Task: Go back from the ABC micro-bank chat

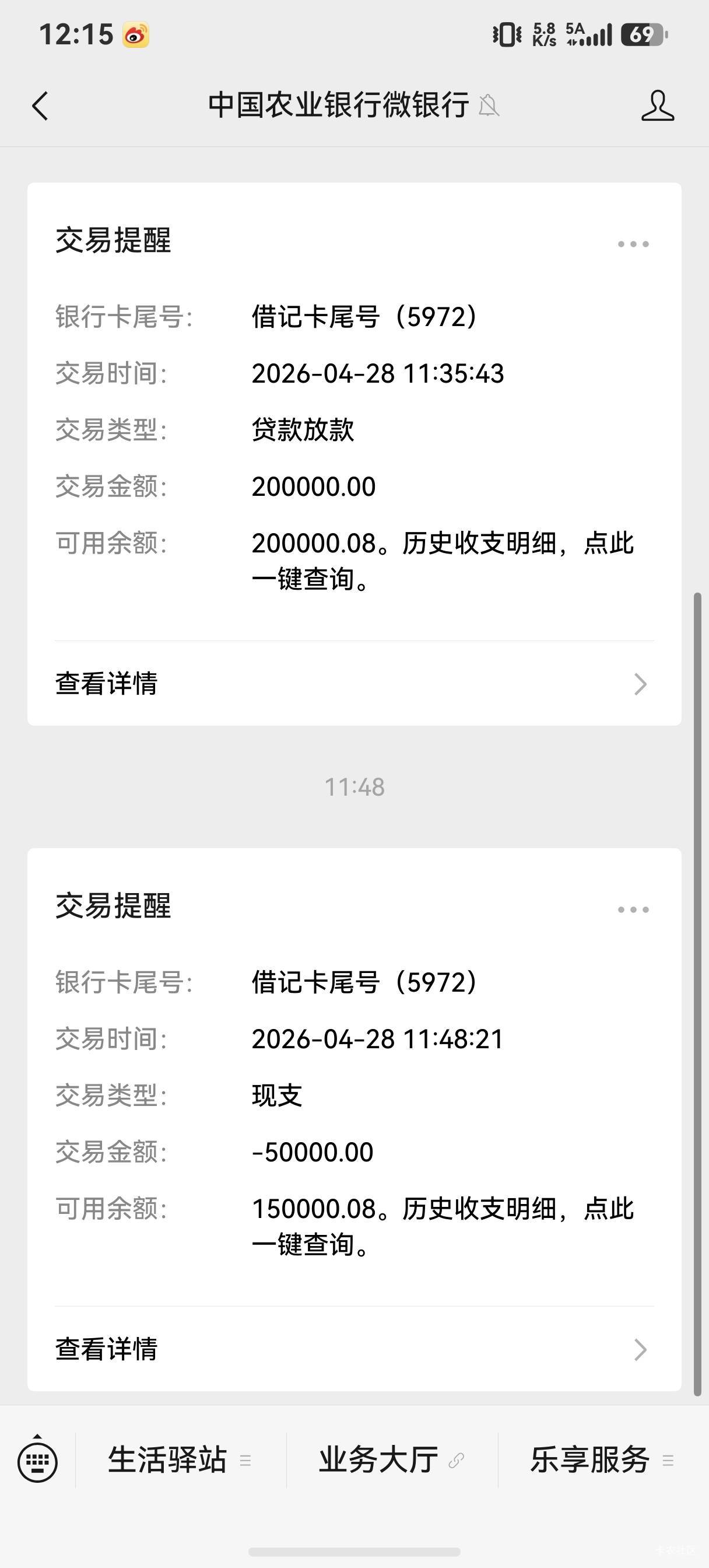Action: tap(40, 106)
